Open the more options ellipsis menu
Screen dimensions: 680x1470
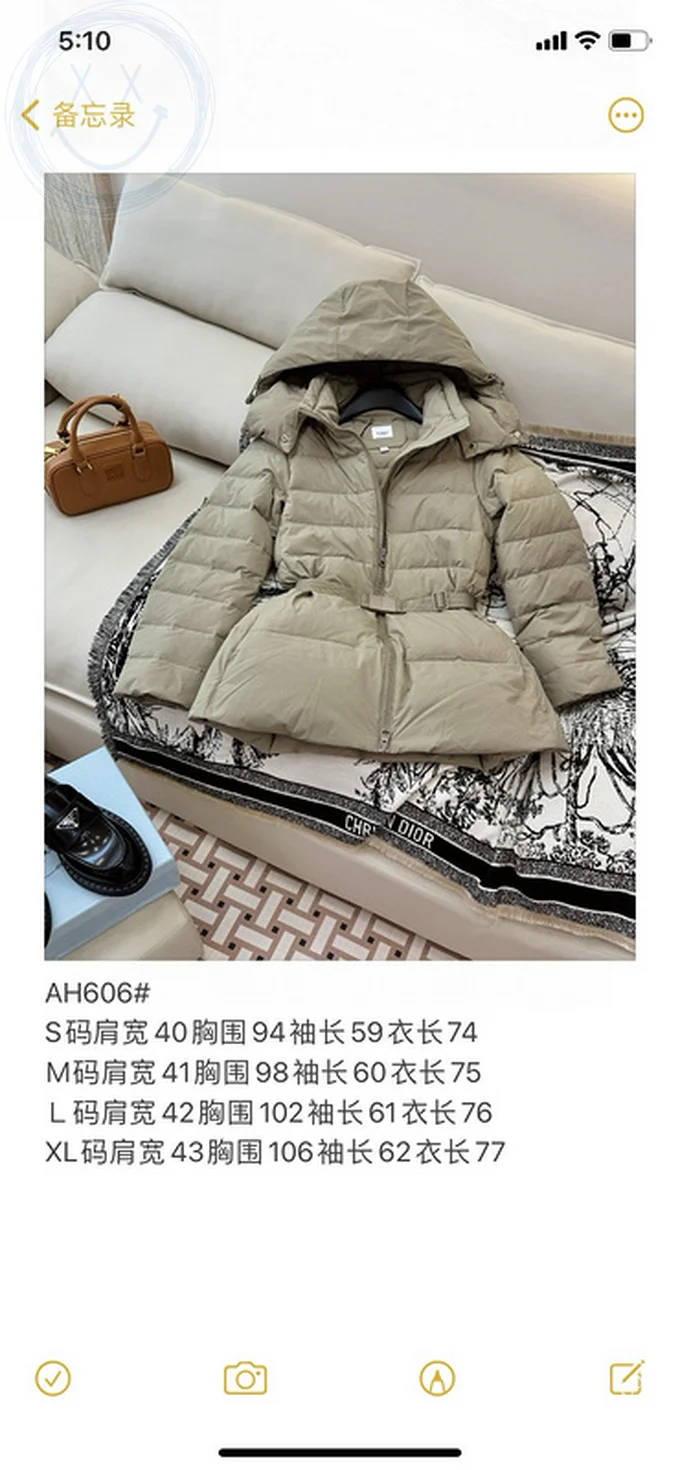pos(626,115)
